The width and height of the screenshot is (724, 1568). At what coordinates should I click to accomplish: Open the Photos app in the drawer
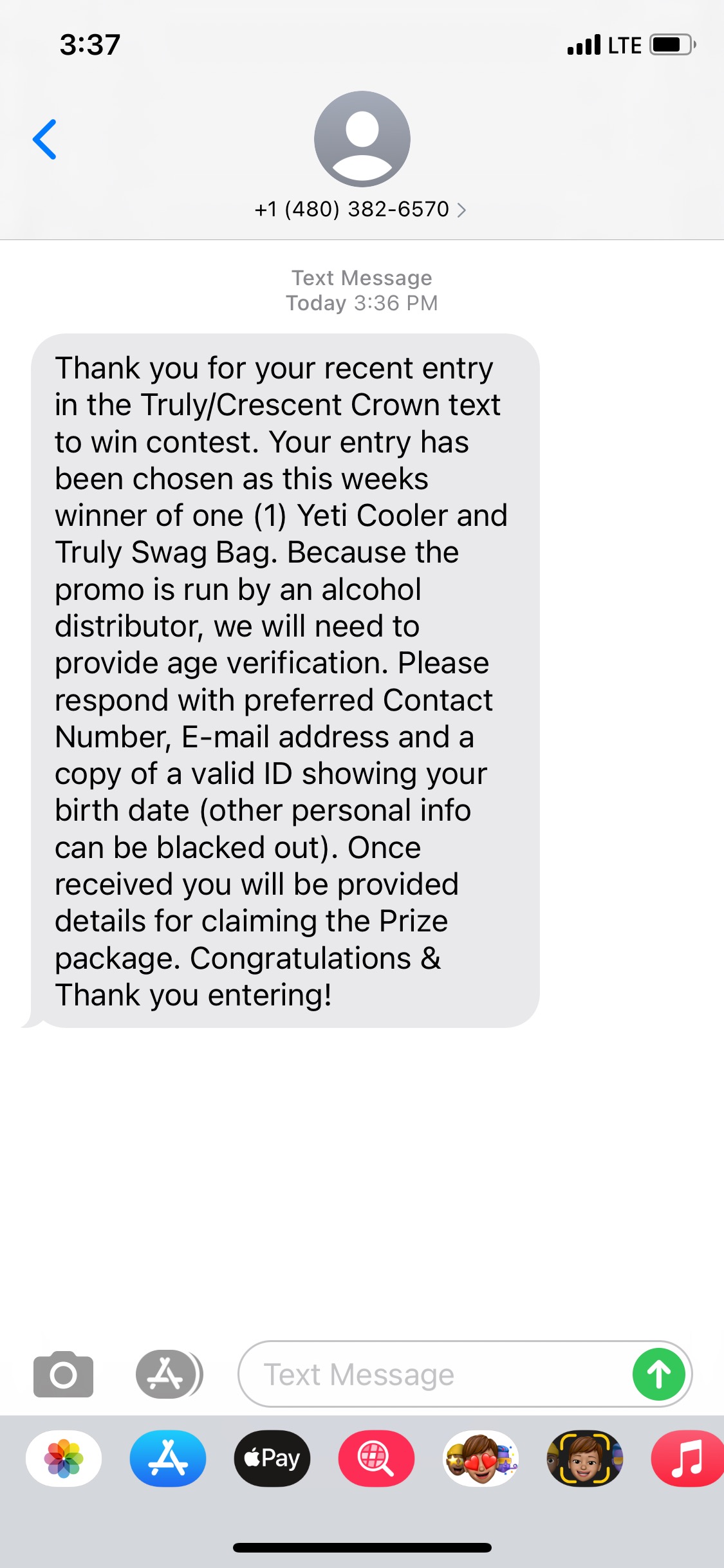64,1459
